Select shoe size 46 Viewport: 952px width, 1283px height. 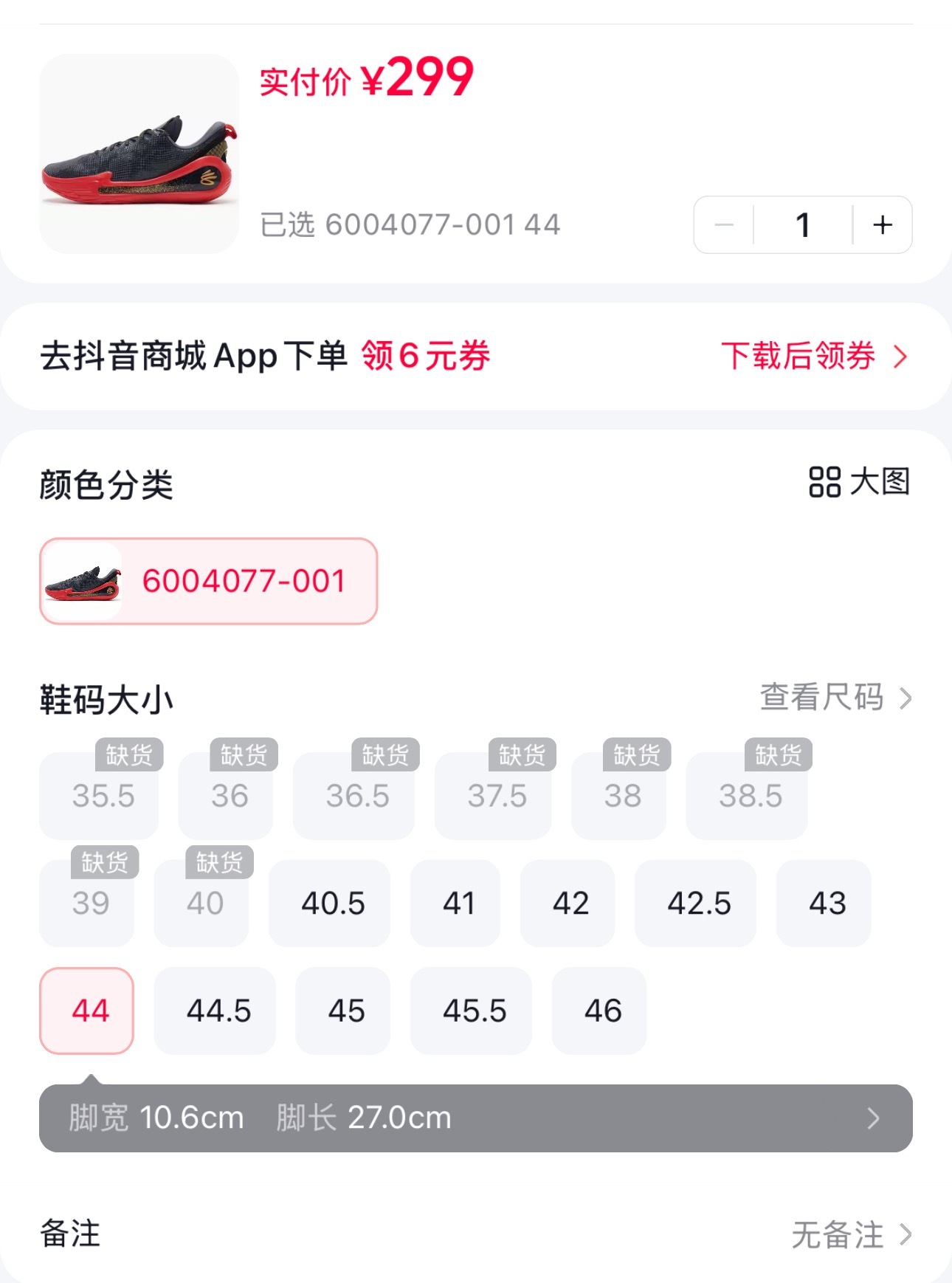click(599, 1011)
